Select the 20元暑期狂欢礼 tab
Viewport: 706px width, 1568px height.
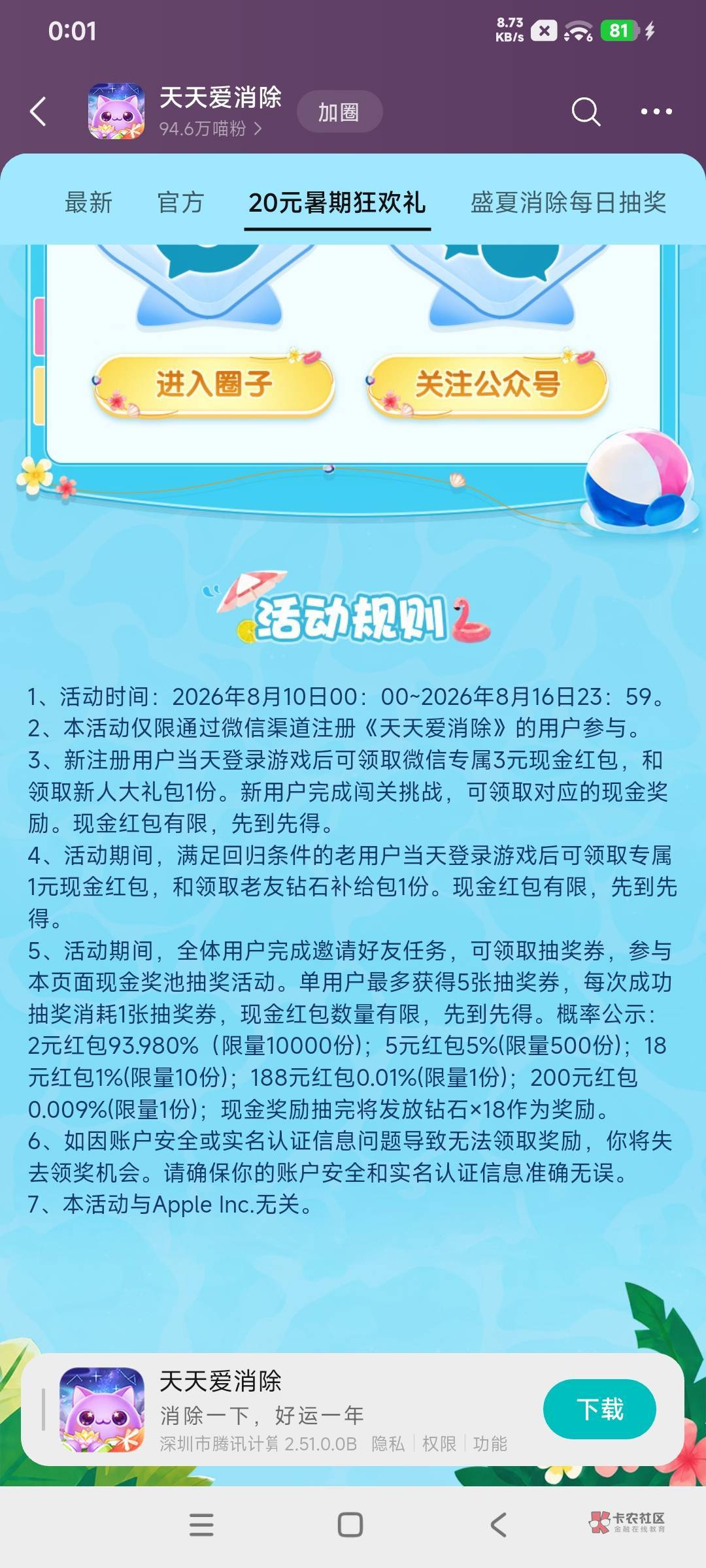pos(337,203)
